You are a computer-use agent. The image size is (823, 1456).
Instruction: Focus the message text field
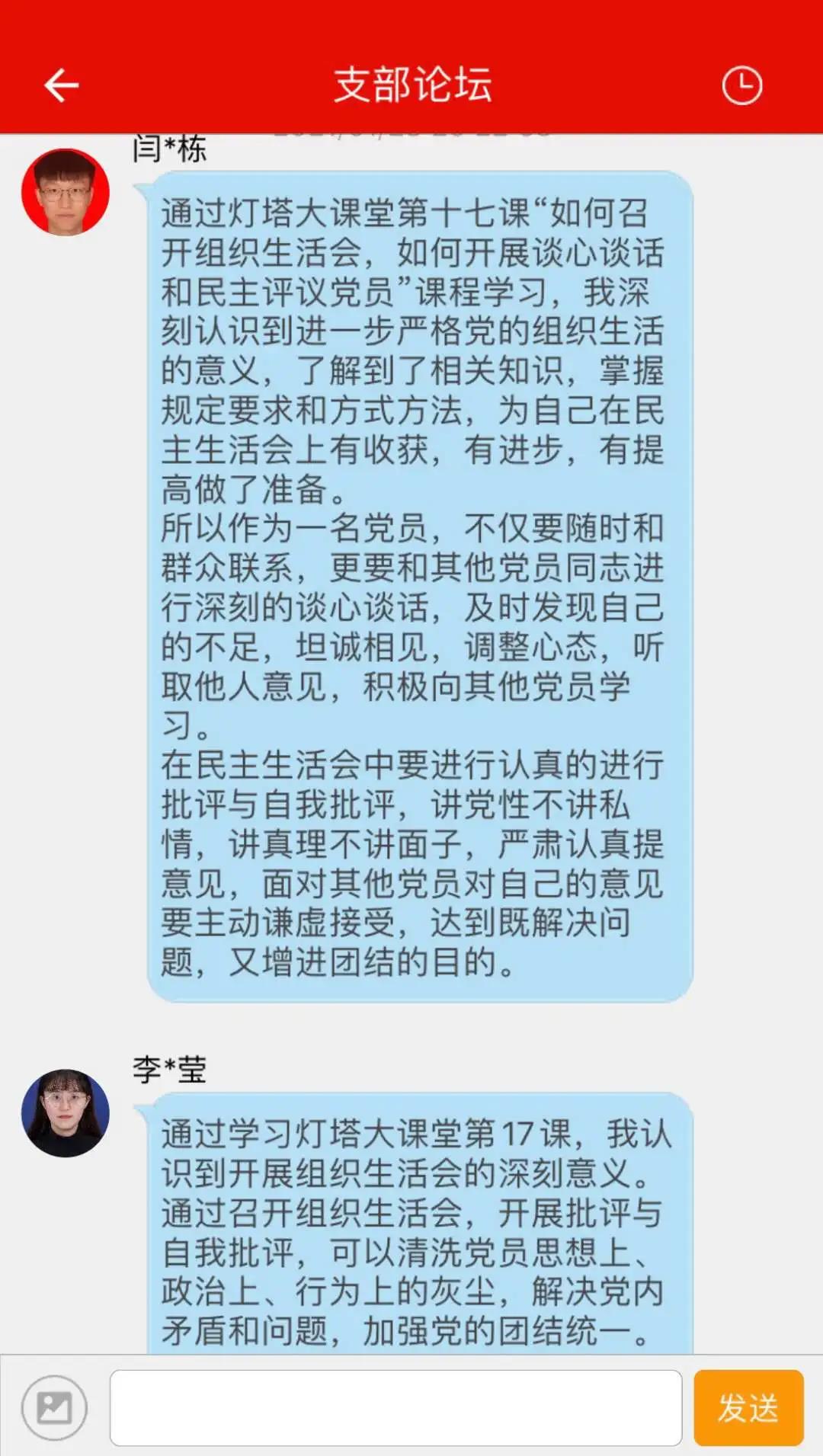[395, 1407]
